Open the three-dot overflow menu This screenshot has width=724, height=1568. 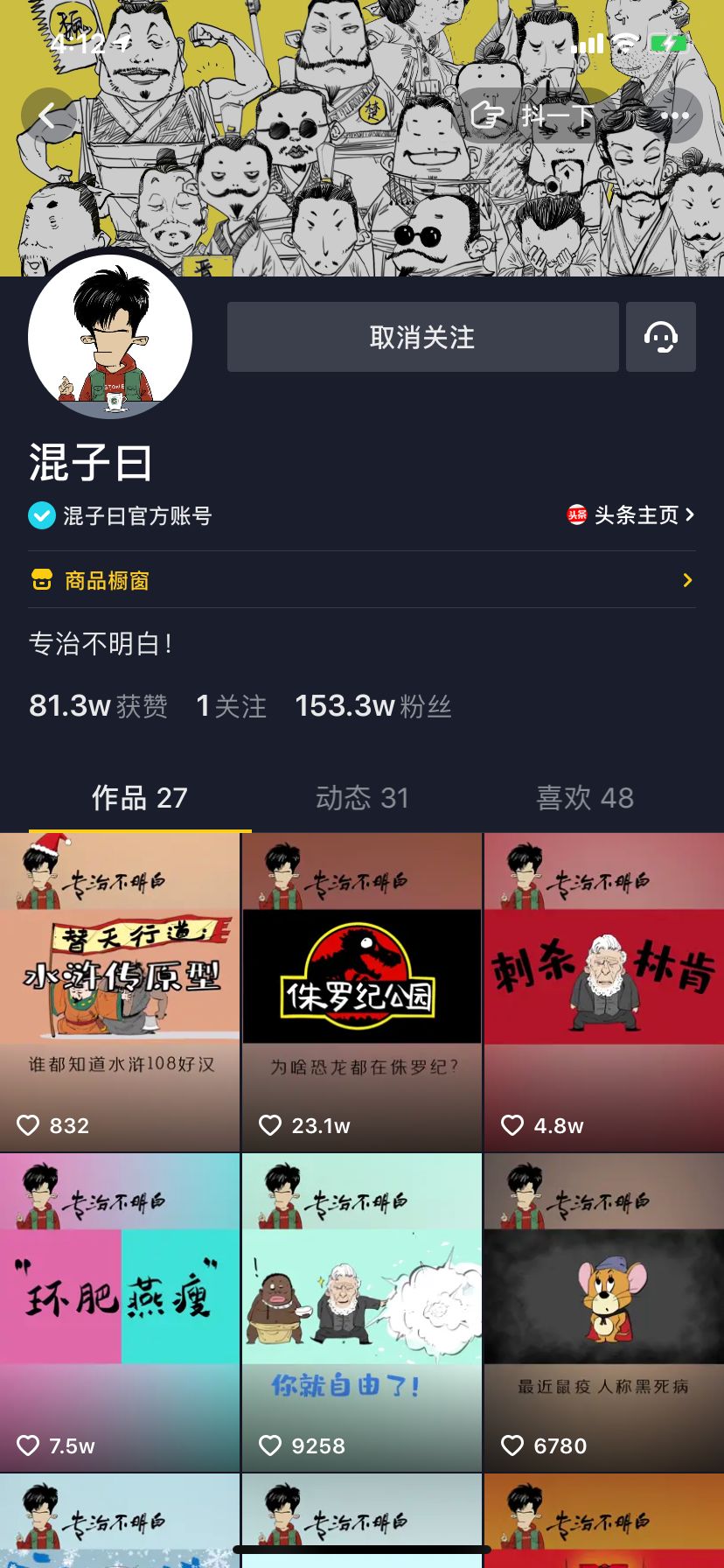click(x=674, y=115)
